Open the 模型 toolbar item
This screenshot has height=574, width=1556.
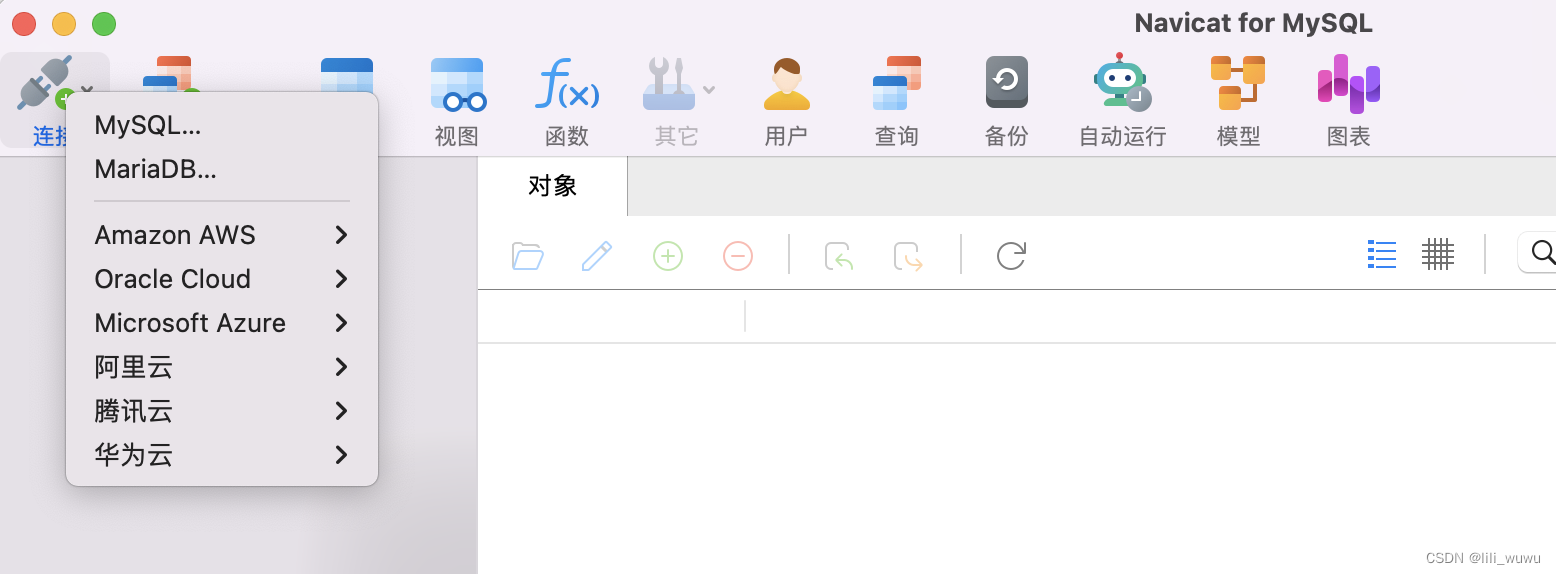tap(1238, 100)
